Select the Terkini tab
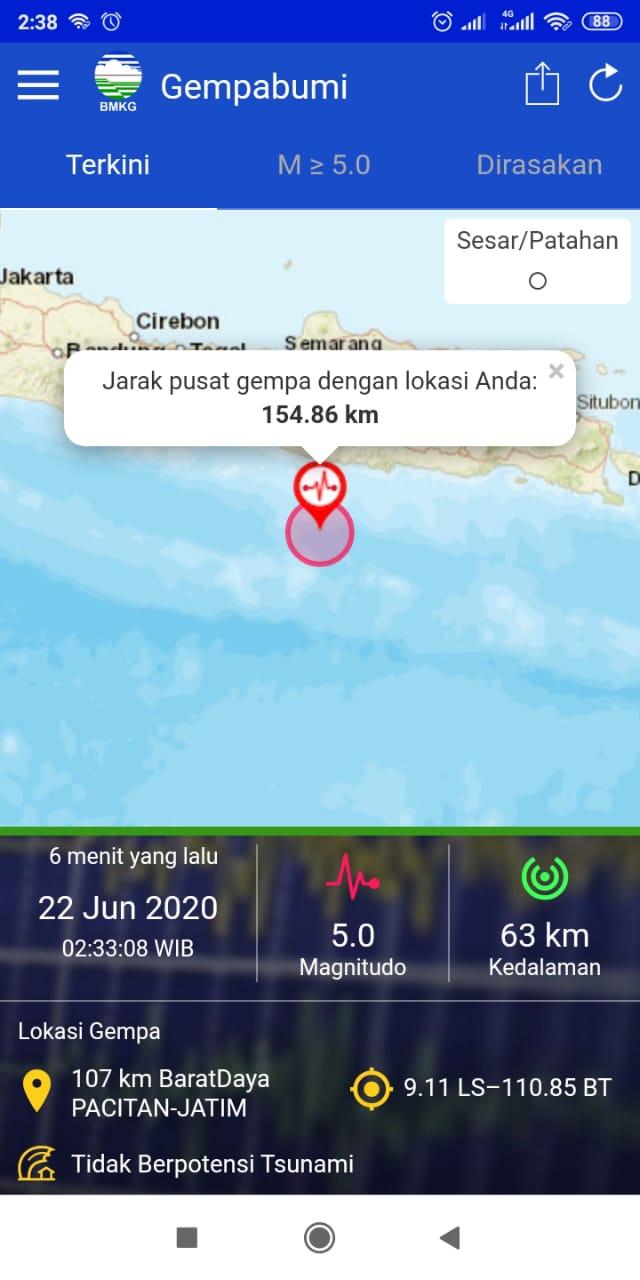The image size is (640, 1280). (108, 165)
